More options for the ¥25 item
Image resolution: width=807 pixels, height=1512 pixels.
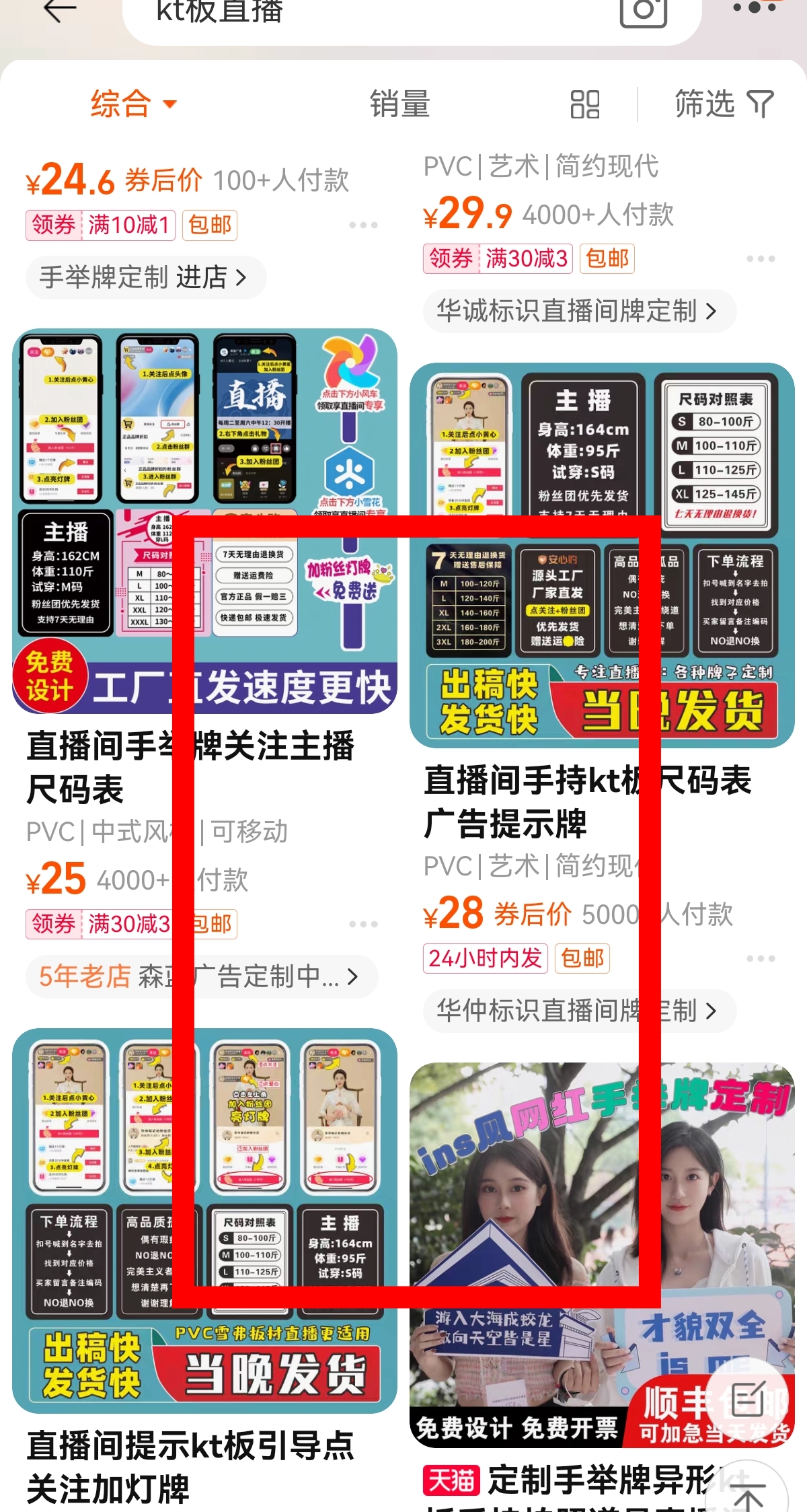(x=363, y=925)
